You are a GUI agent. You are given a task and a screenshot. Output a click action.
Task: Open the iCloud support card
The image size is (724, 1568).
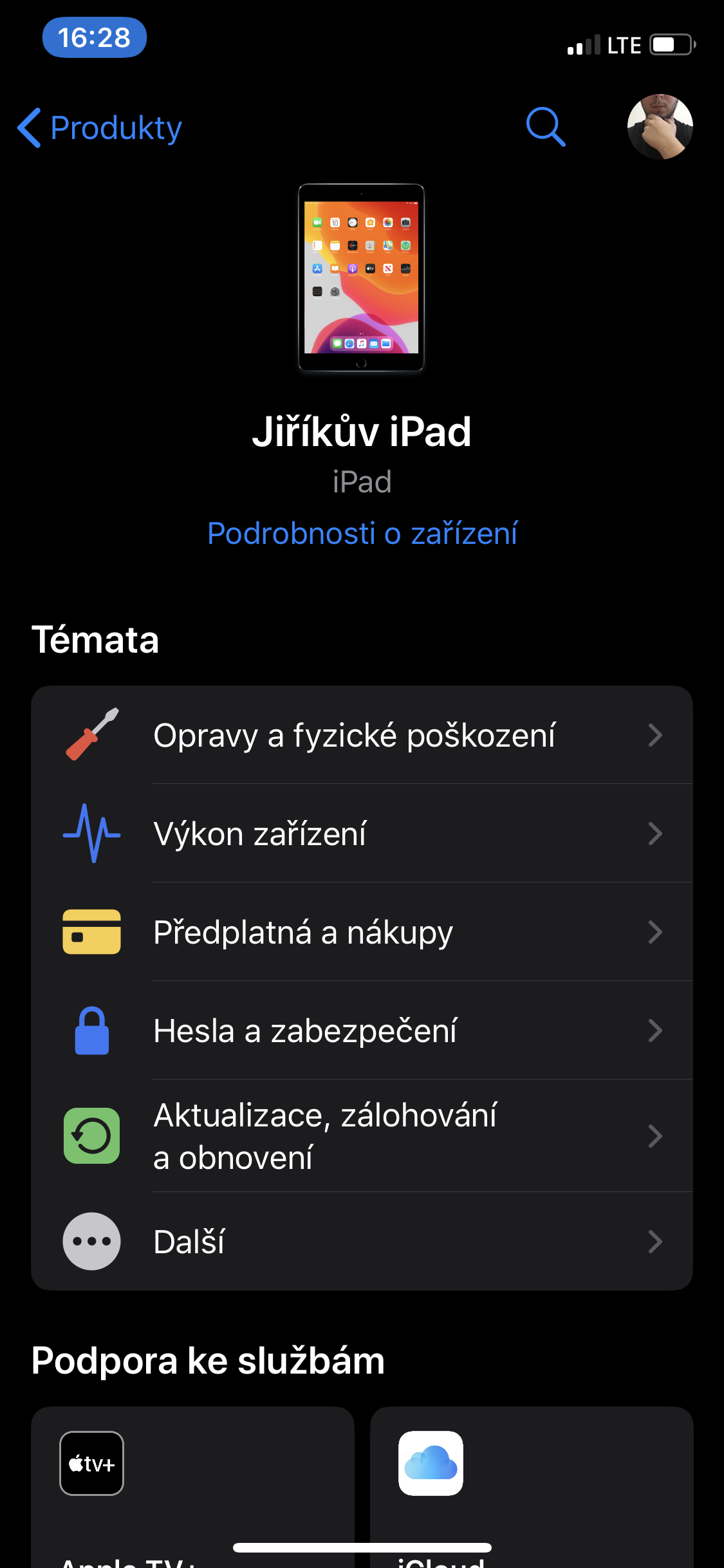click(x=531, y=1487)
